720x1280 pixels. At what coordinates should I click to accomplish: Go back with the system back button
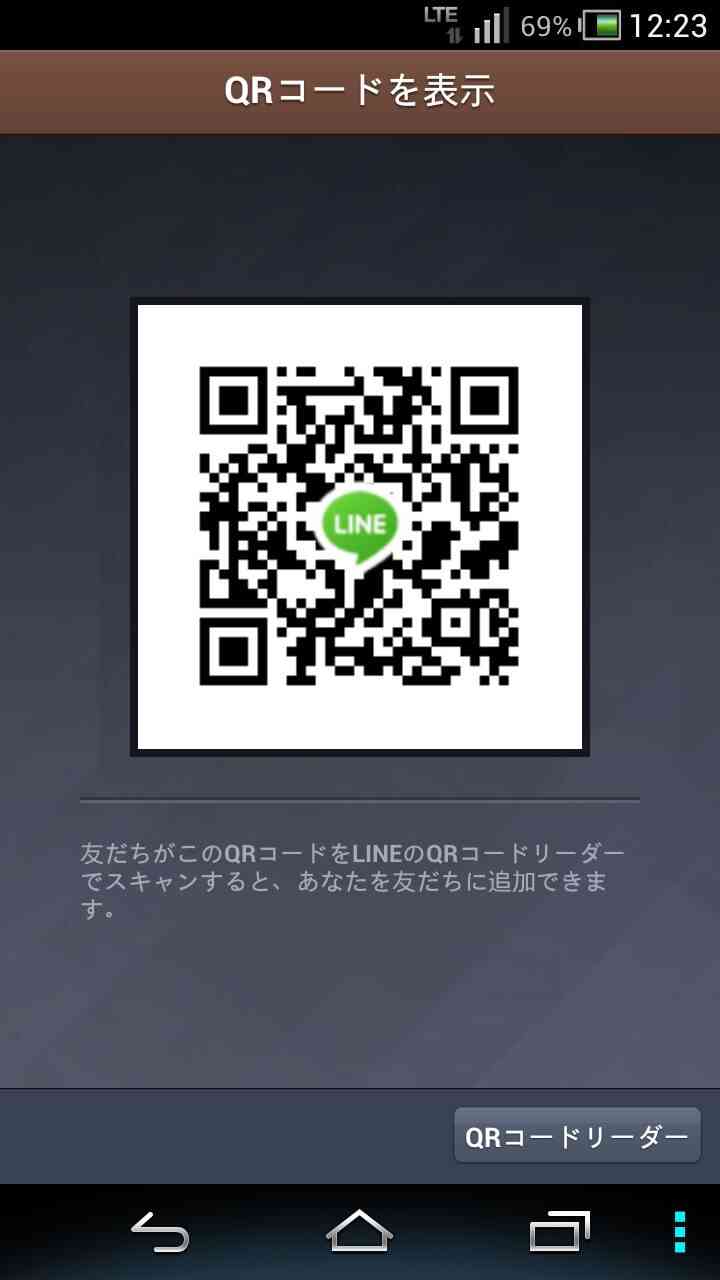click(160, 1231)
